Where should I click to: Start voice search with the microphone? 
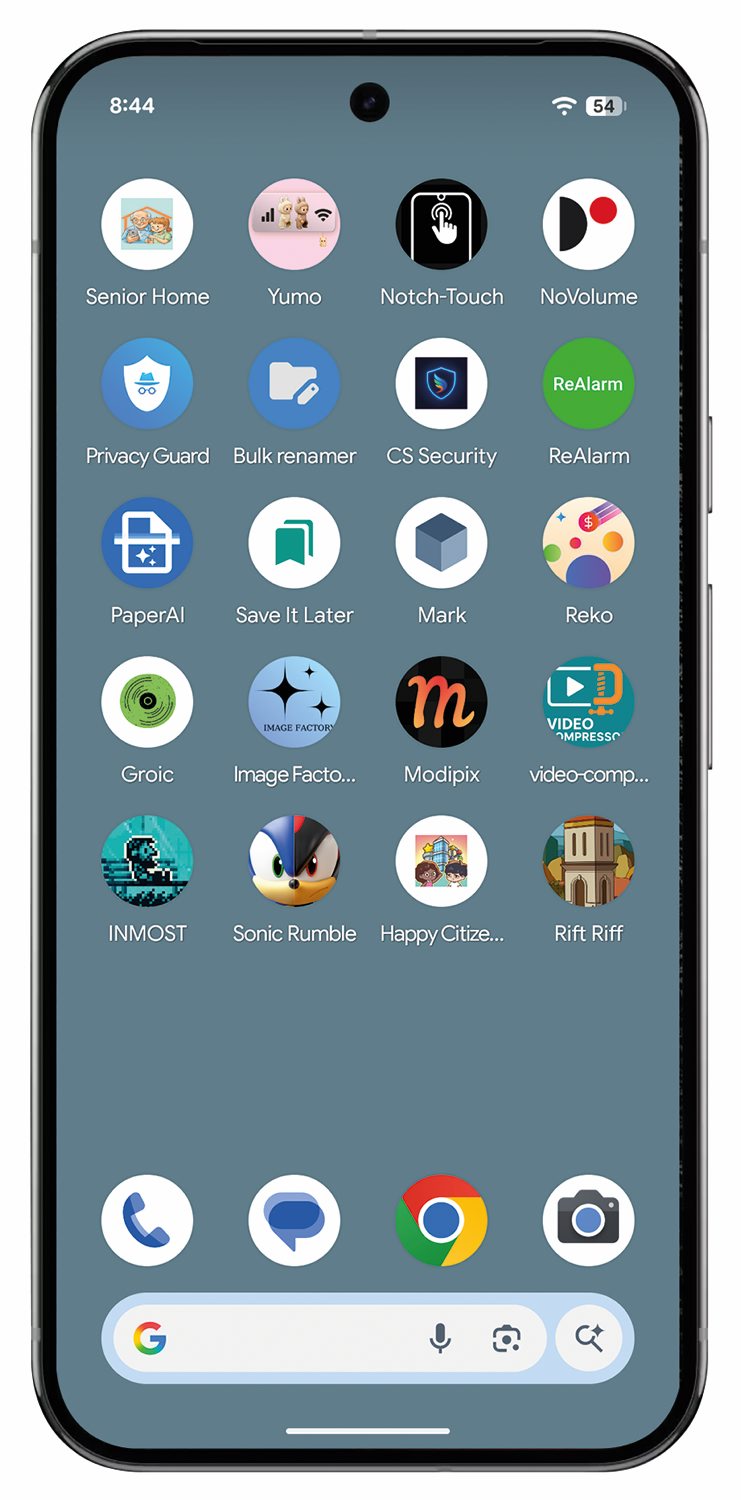click(440, 1338)
